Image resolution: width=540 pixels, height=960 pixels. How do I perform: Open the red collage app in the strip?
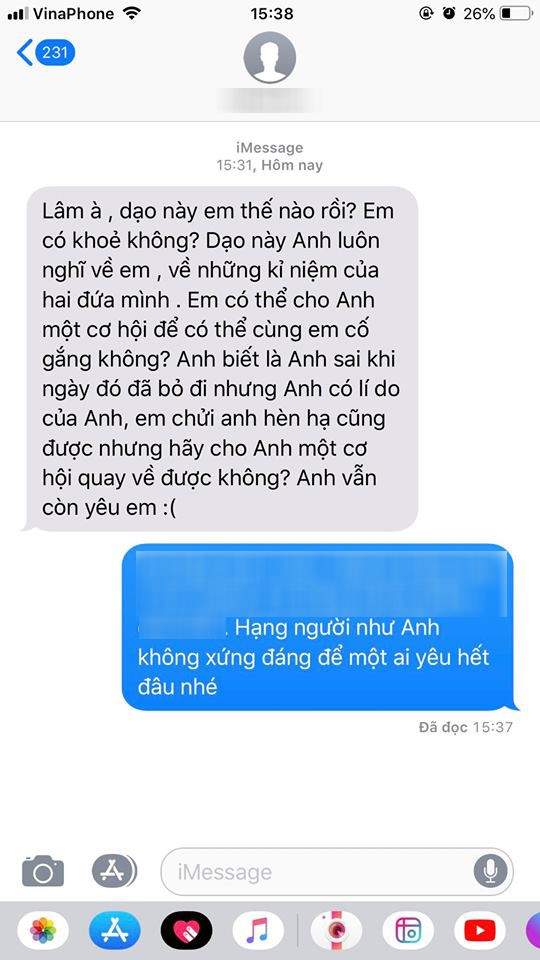point(408,931)
